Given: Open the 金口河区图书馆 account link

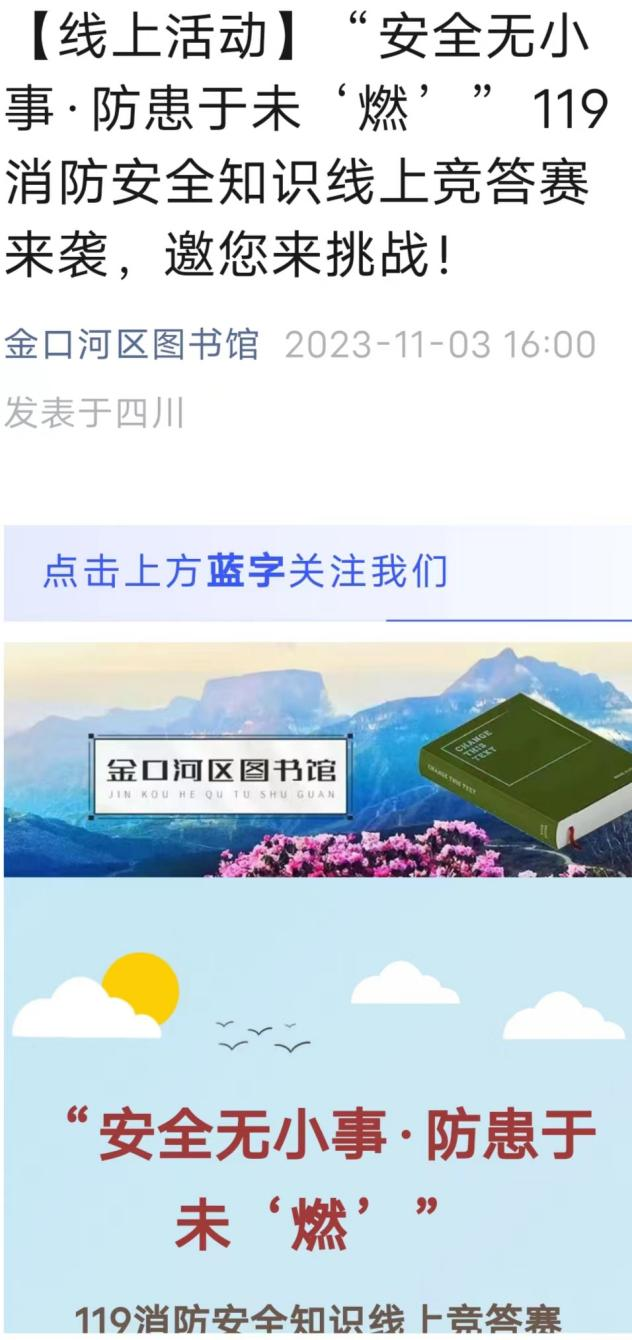Looking at the screenshot, I should coord(131,345).
